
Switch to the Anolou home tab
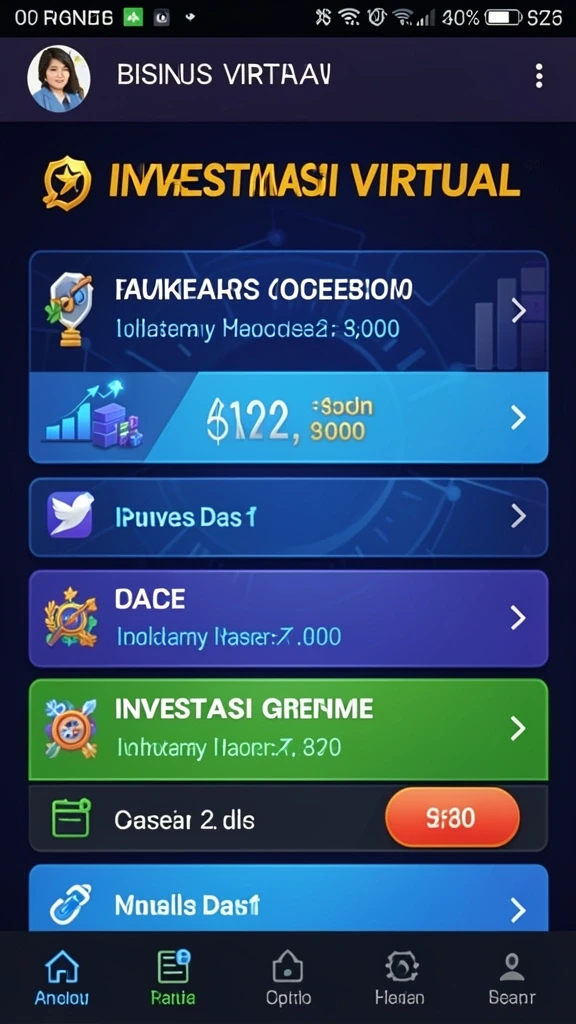[x=61, y=977]
